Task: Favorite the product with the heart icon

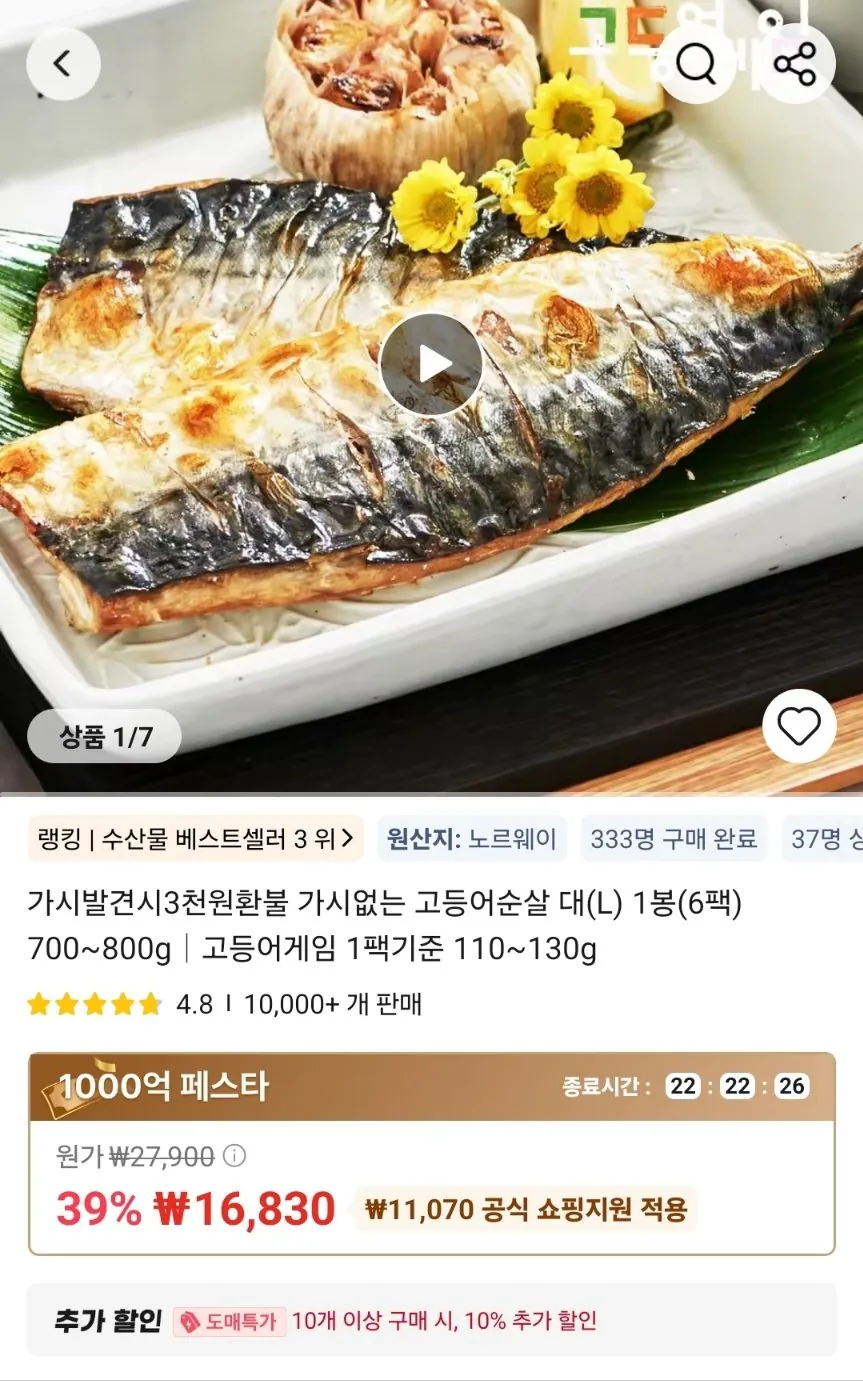Action: point(797,728)
